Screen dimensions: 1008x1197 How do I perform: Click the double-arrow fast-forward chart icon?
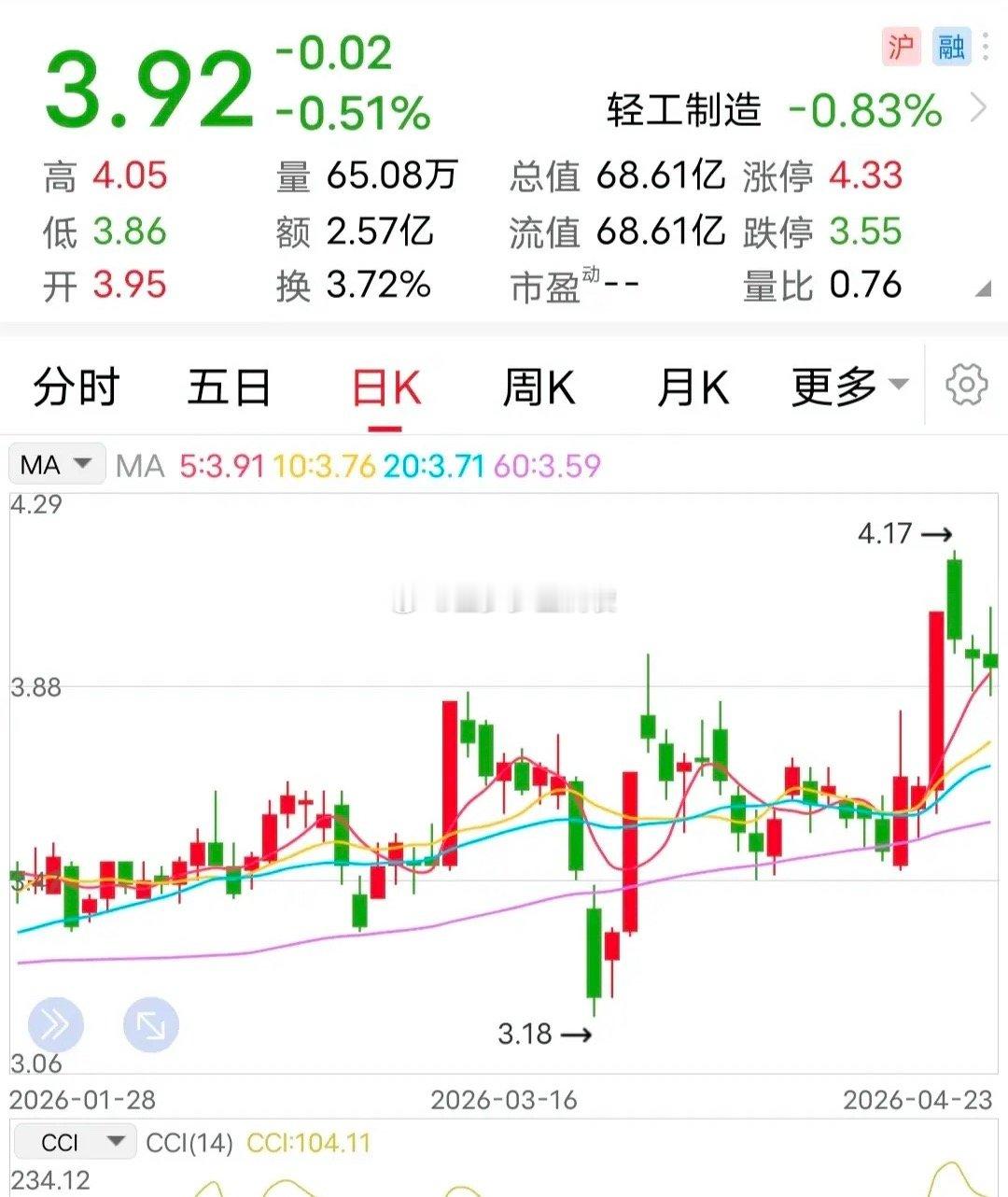pos(58,1023)
